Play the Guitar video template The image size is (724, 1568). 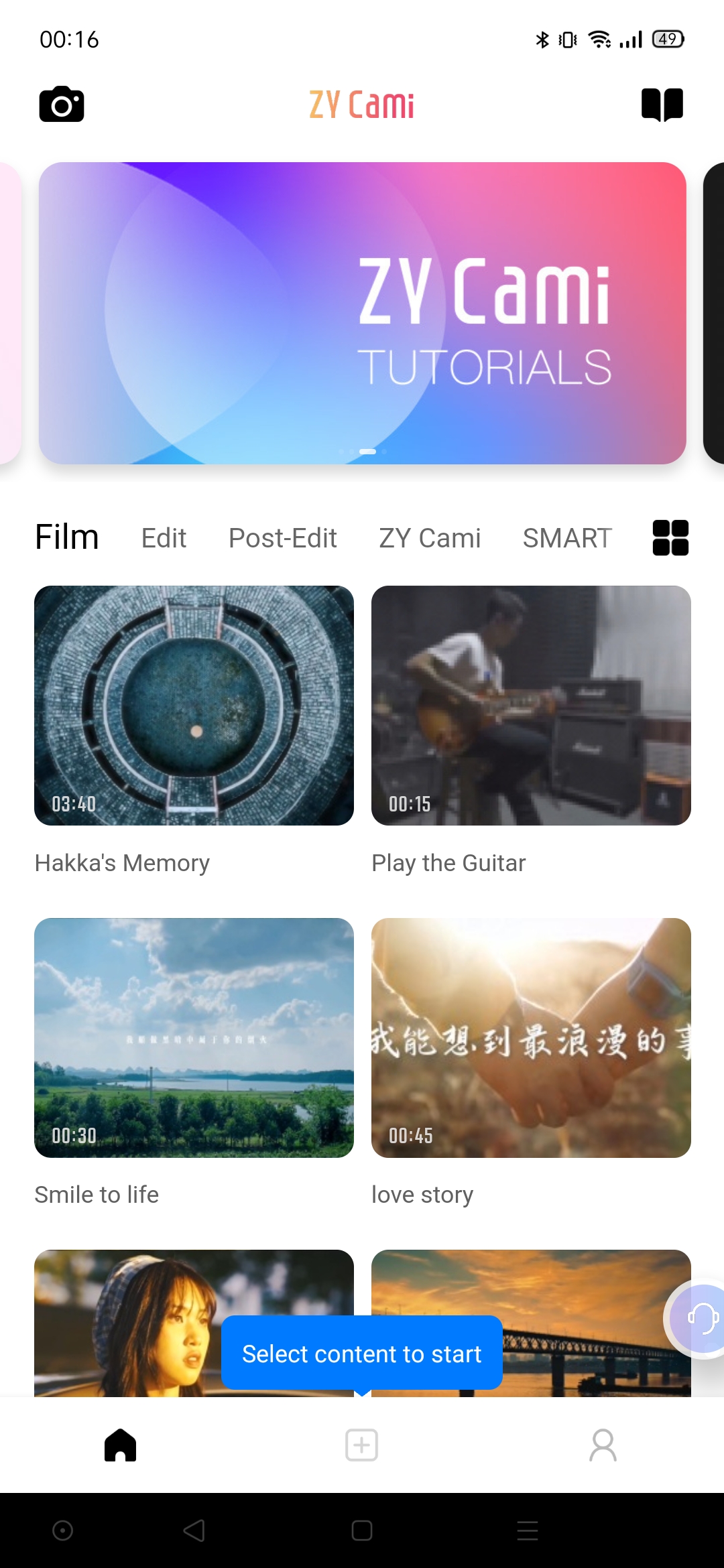[531, 706]
